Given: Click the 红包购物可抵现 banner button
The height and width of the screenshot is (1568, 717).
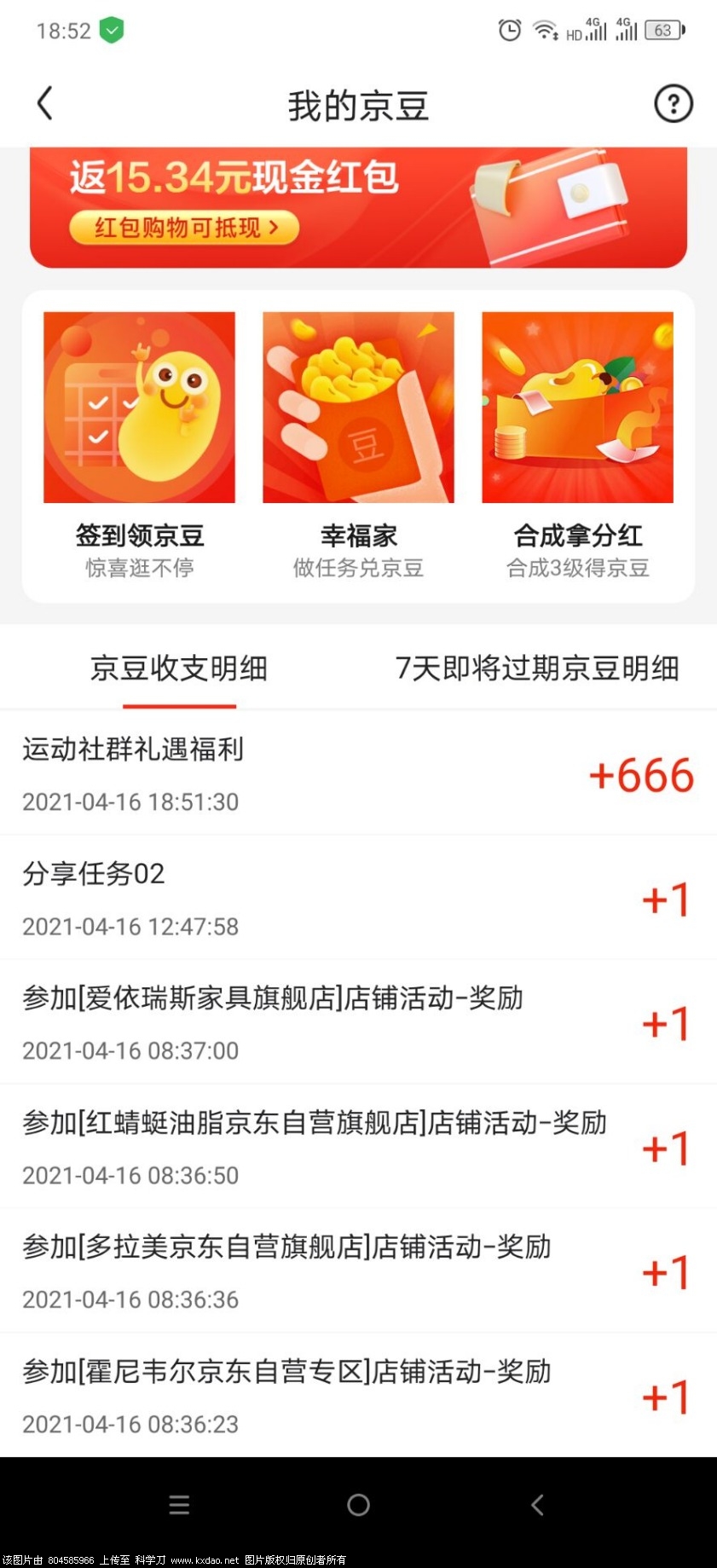Looking at the screenshot, I should [x=182, y=229].
